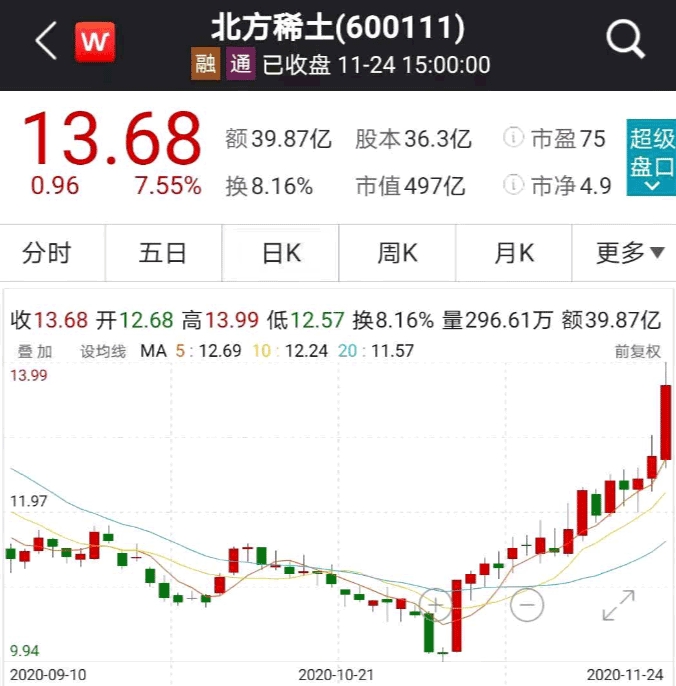Expand chart to full screen
Screen dimensions: 676x686
click(x=618, y=605)
